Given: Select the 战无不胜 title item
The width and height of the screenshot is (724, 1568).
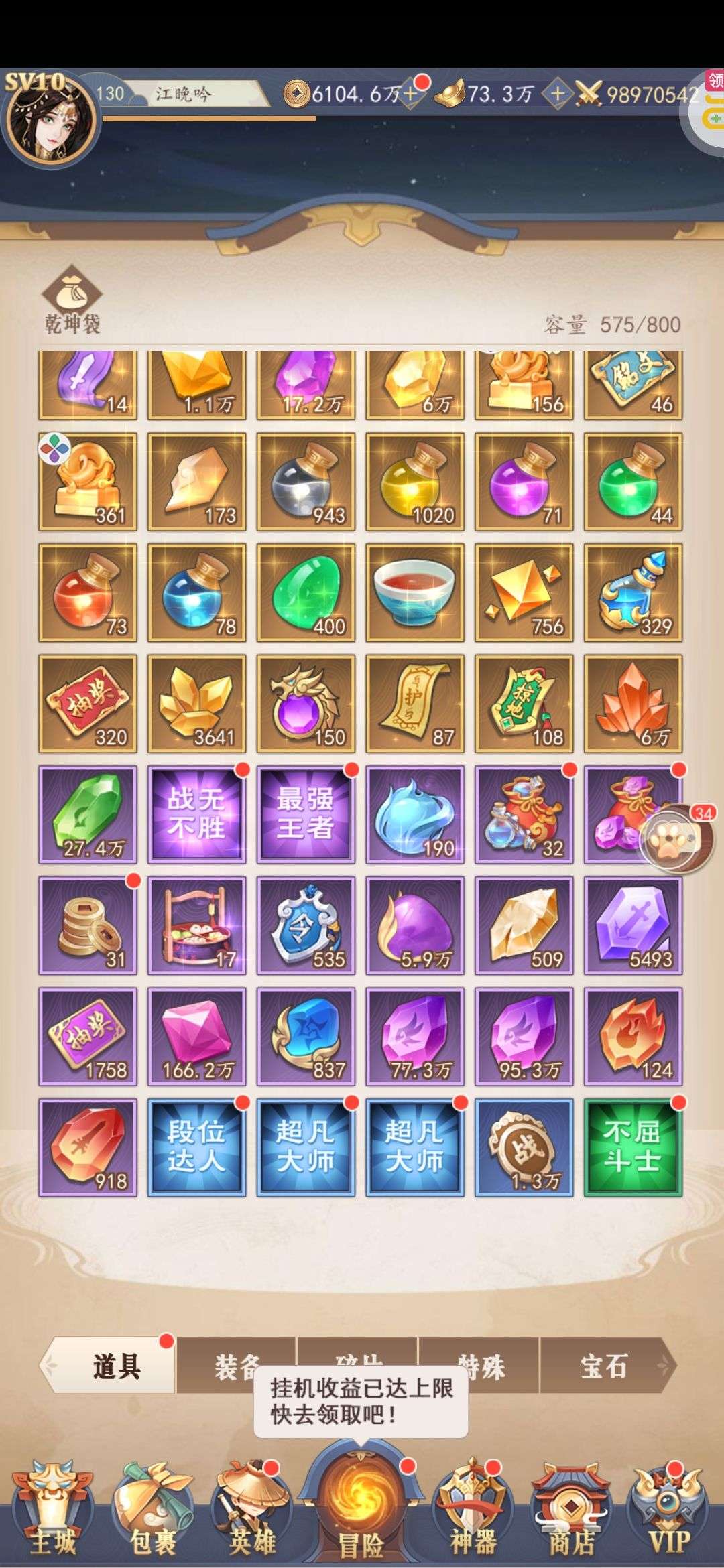Looking at the screenshot, I should [x=196, y=813].
